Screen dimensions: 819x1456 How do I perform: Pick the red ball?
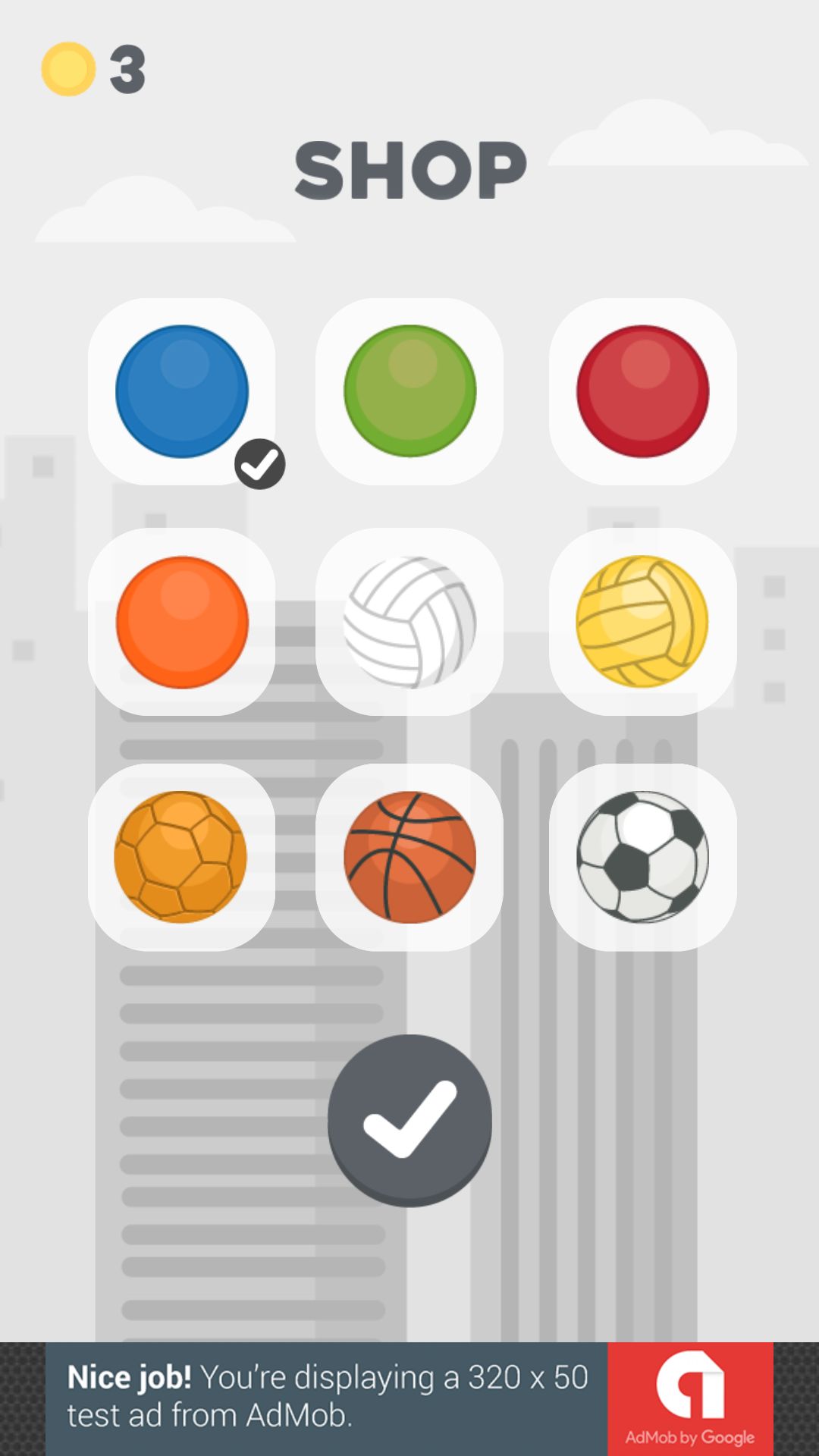tap(642, 391)
